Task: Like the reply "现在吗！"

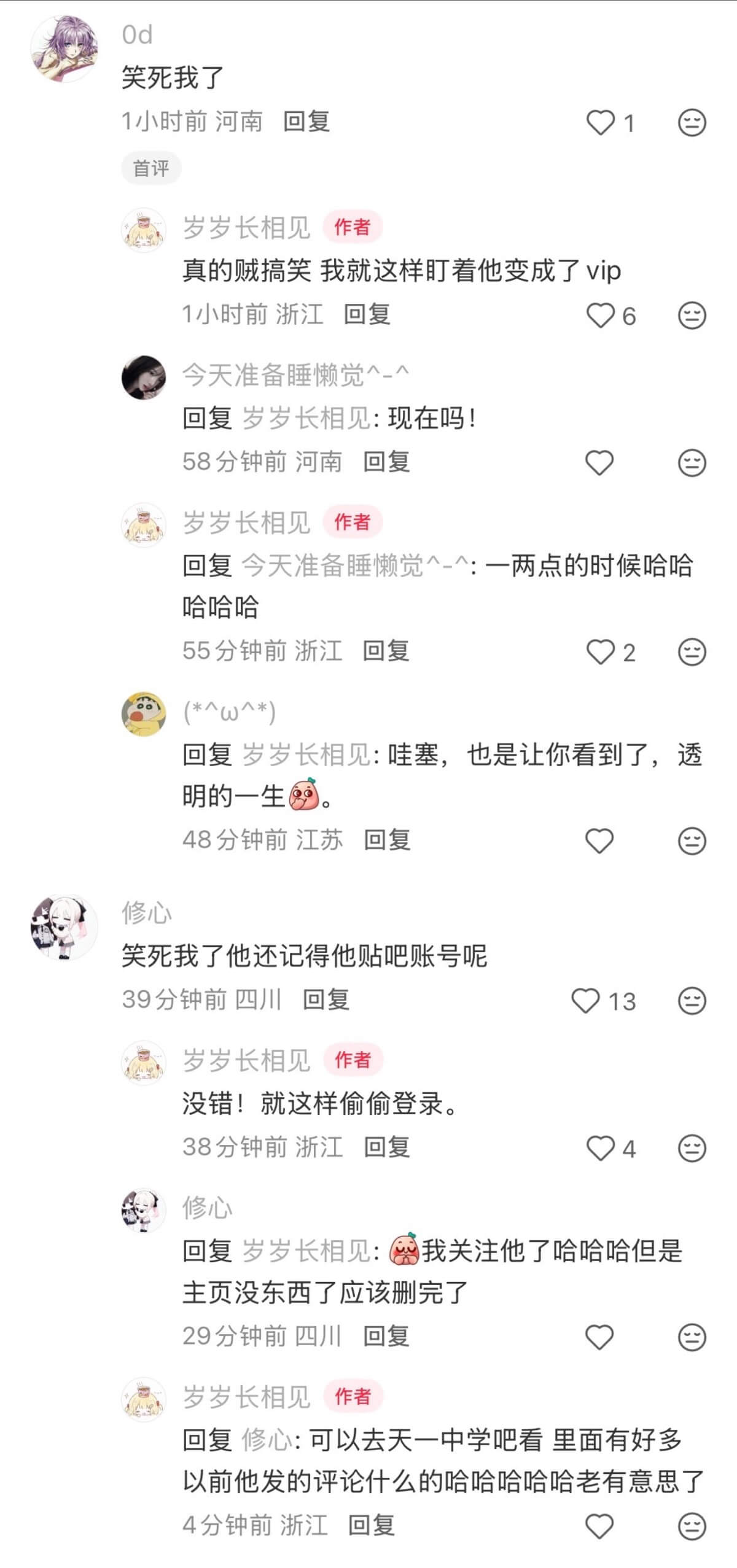Action: 599,462
